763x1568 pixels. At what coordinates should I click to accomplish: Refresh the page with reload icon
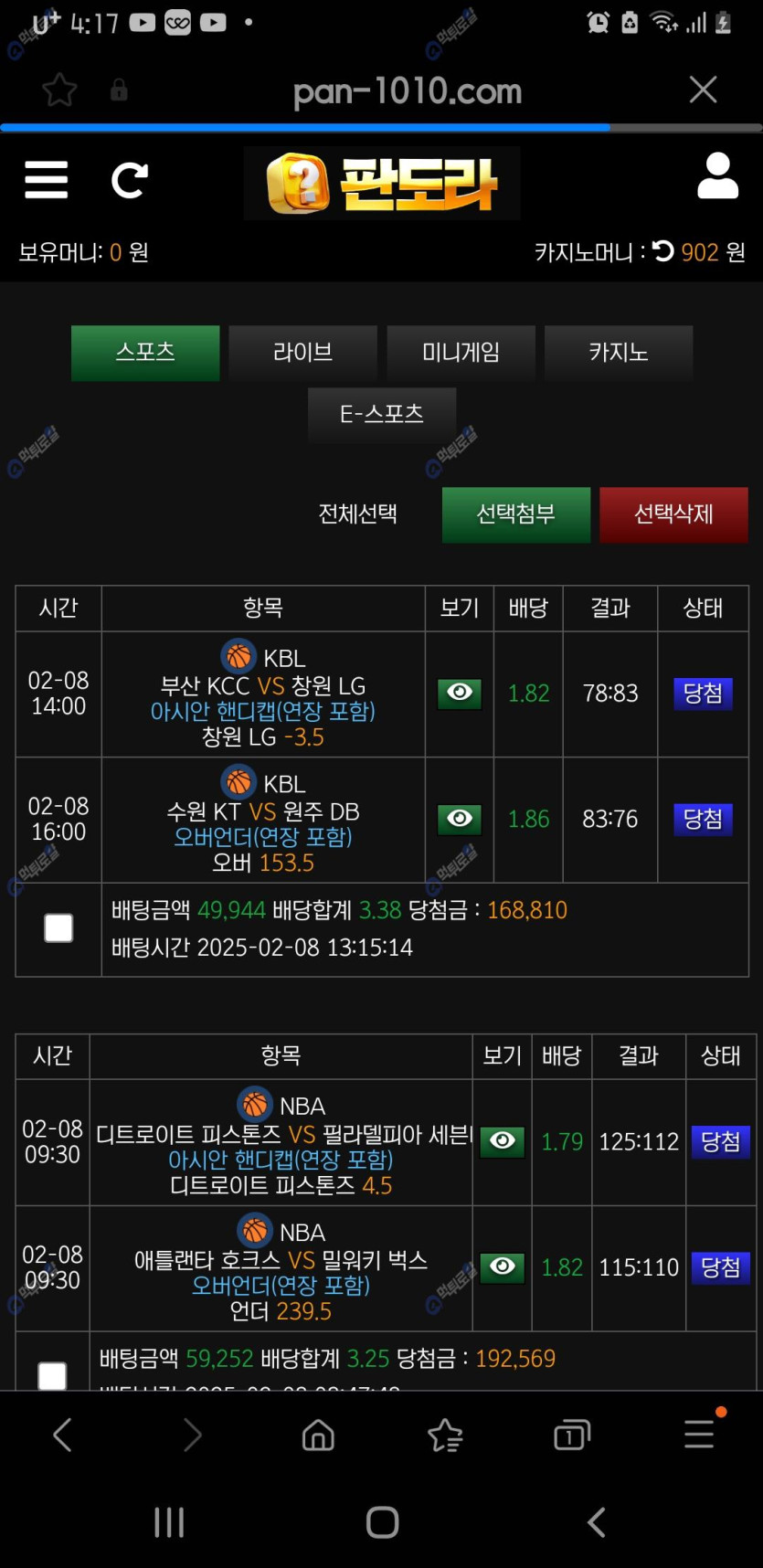[129, 180]
